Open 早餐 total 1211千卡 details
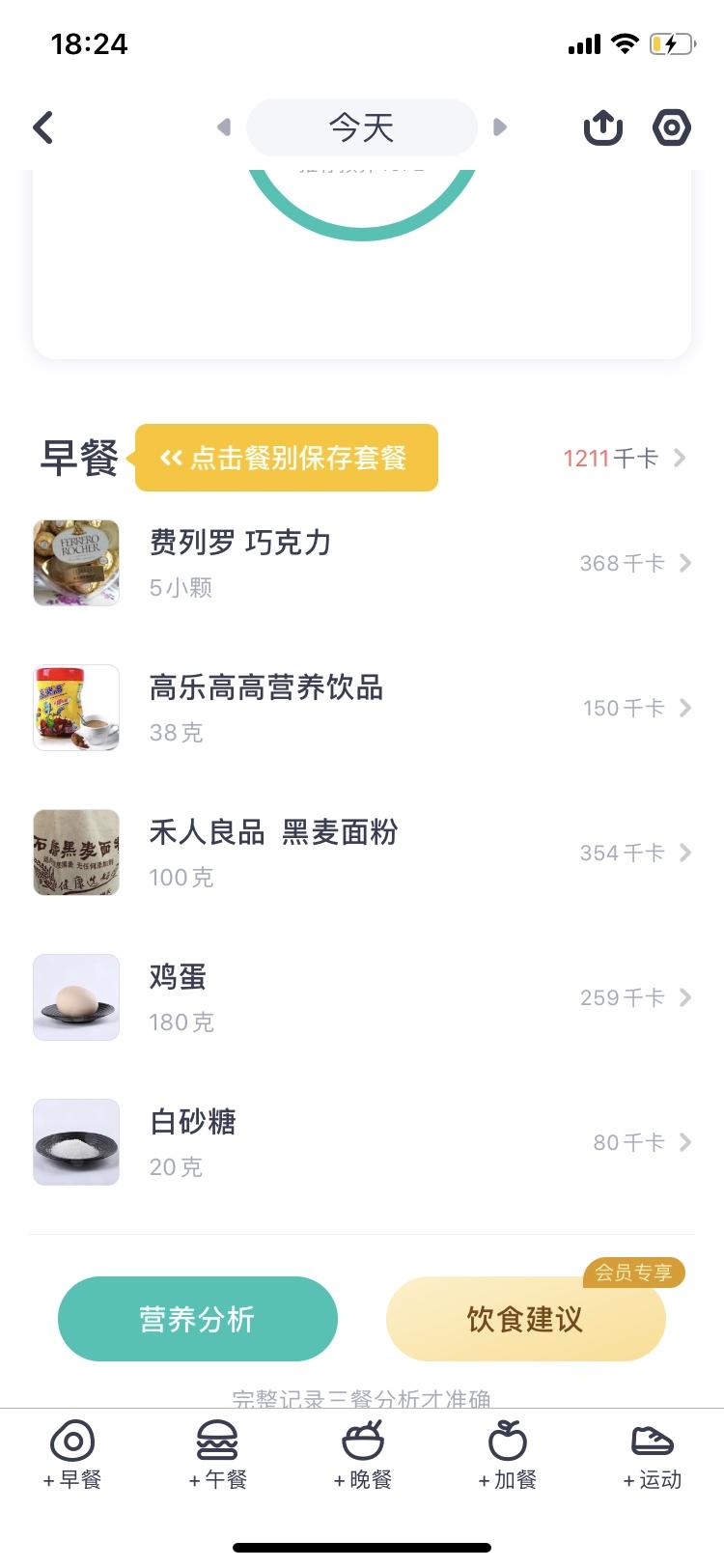This screenshot has width=724, height=1568. pos(624,458)
